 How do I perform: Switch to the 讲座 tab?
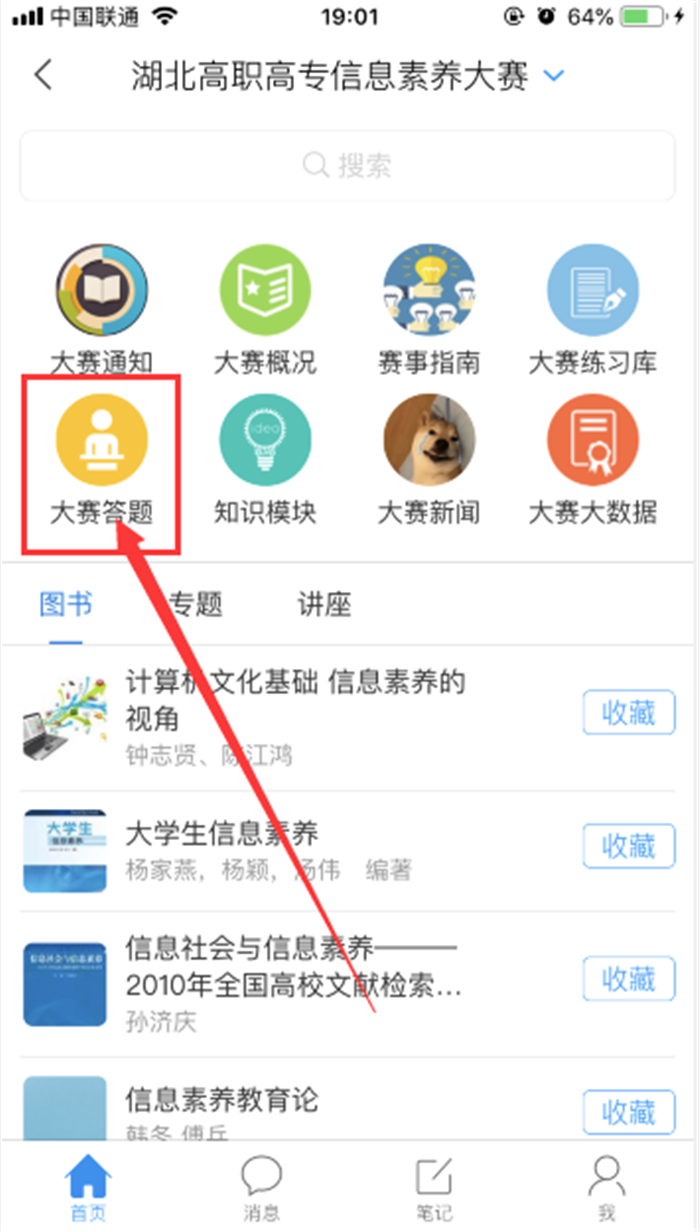click(x=324, y=604)
